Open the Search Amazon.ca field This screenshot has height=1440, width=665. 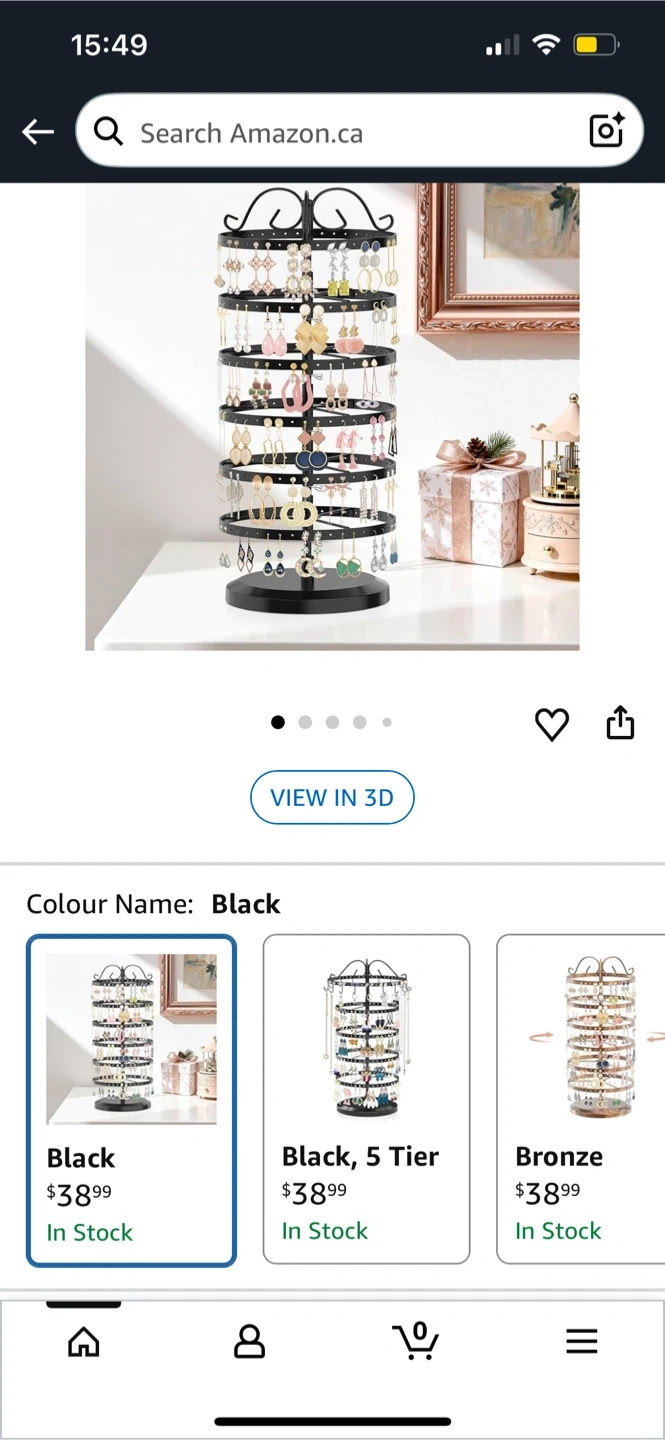[x=340, y=132]
